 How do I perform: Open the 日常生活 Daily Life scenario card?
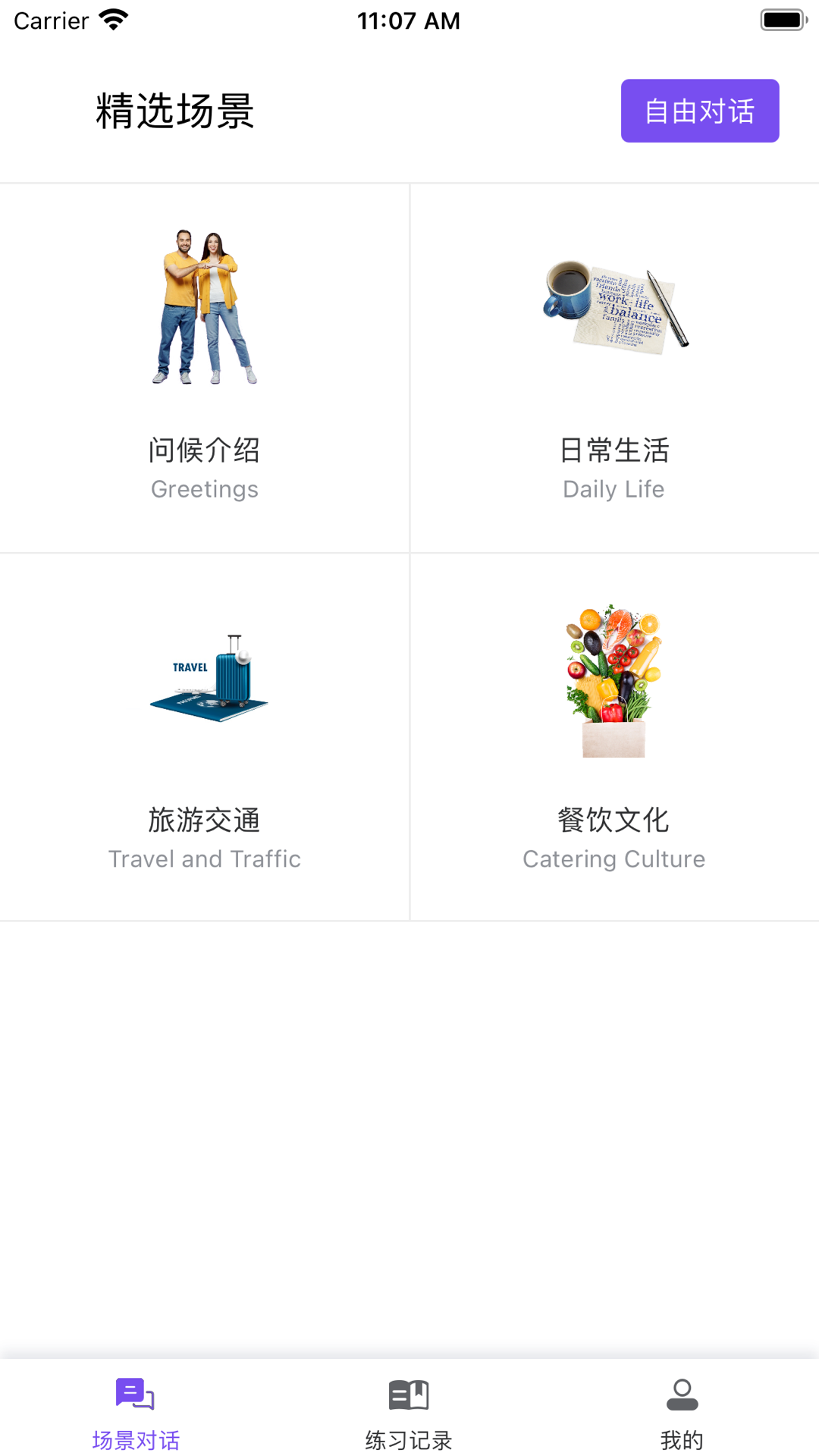(x=614, y=368)
